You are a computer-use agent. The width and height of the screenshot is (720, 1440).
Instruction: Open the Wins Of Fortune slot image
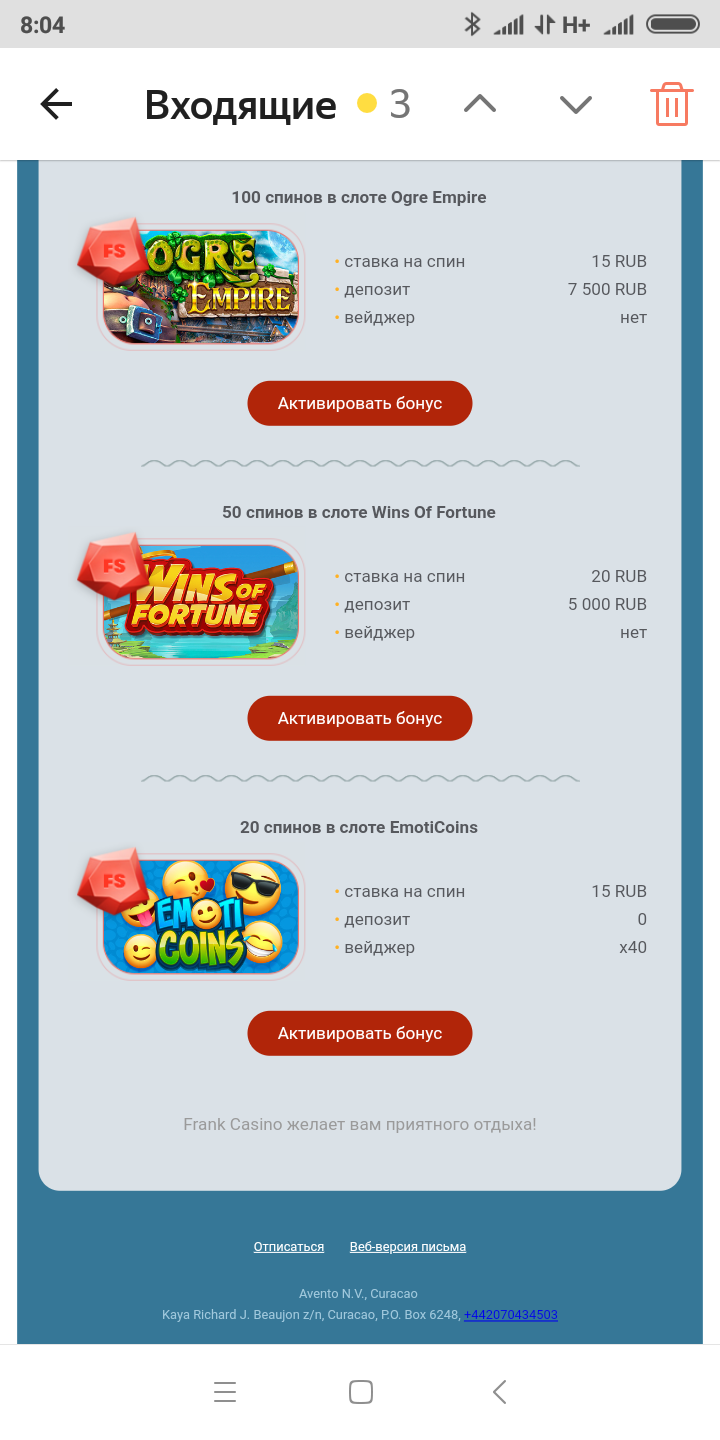201,601
